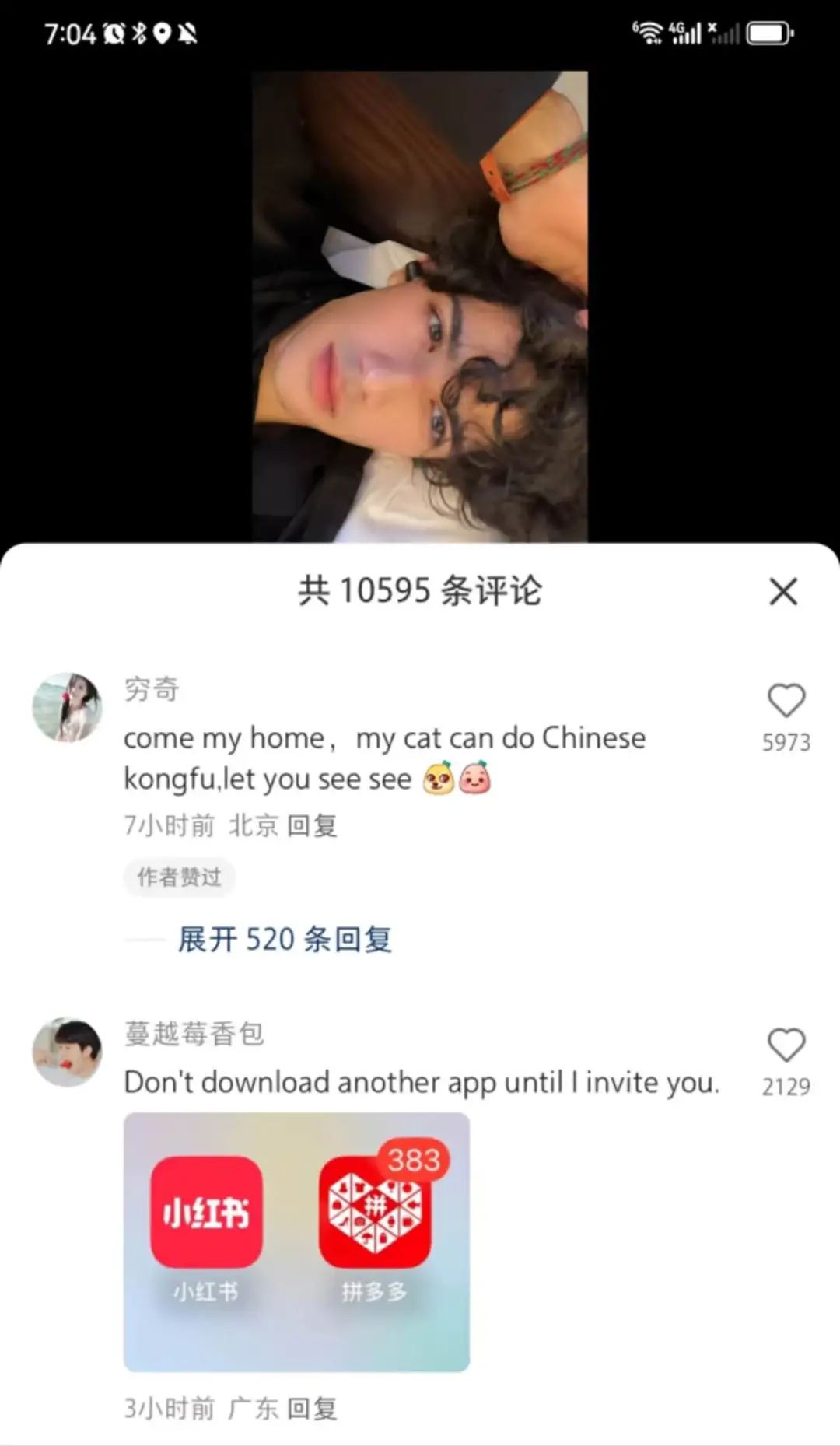
Task: Open username 穷奇
Action: (x=152, y=689)
